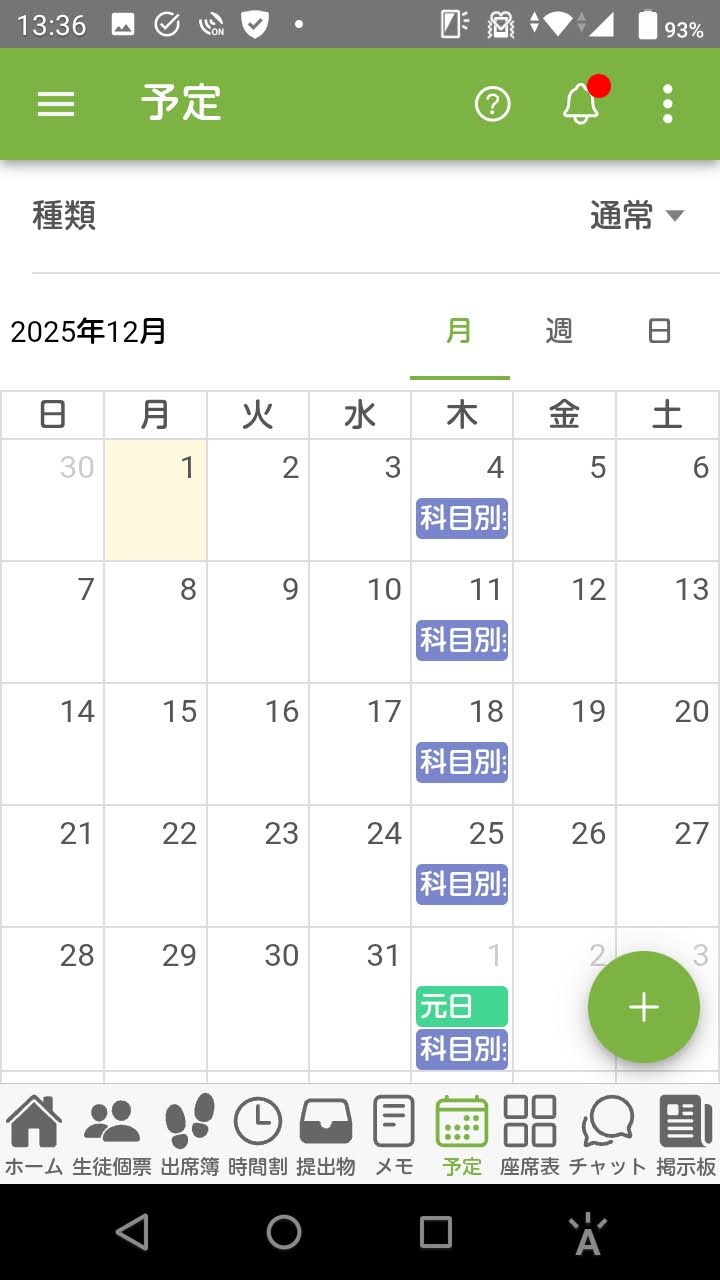Open the hamburger navigation menu
Screen dimensions: 720x1280
pyautogui.click(x=56, y=104)
